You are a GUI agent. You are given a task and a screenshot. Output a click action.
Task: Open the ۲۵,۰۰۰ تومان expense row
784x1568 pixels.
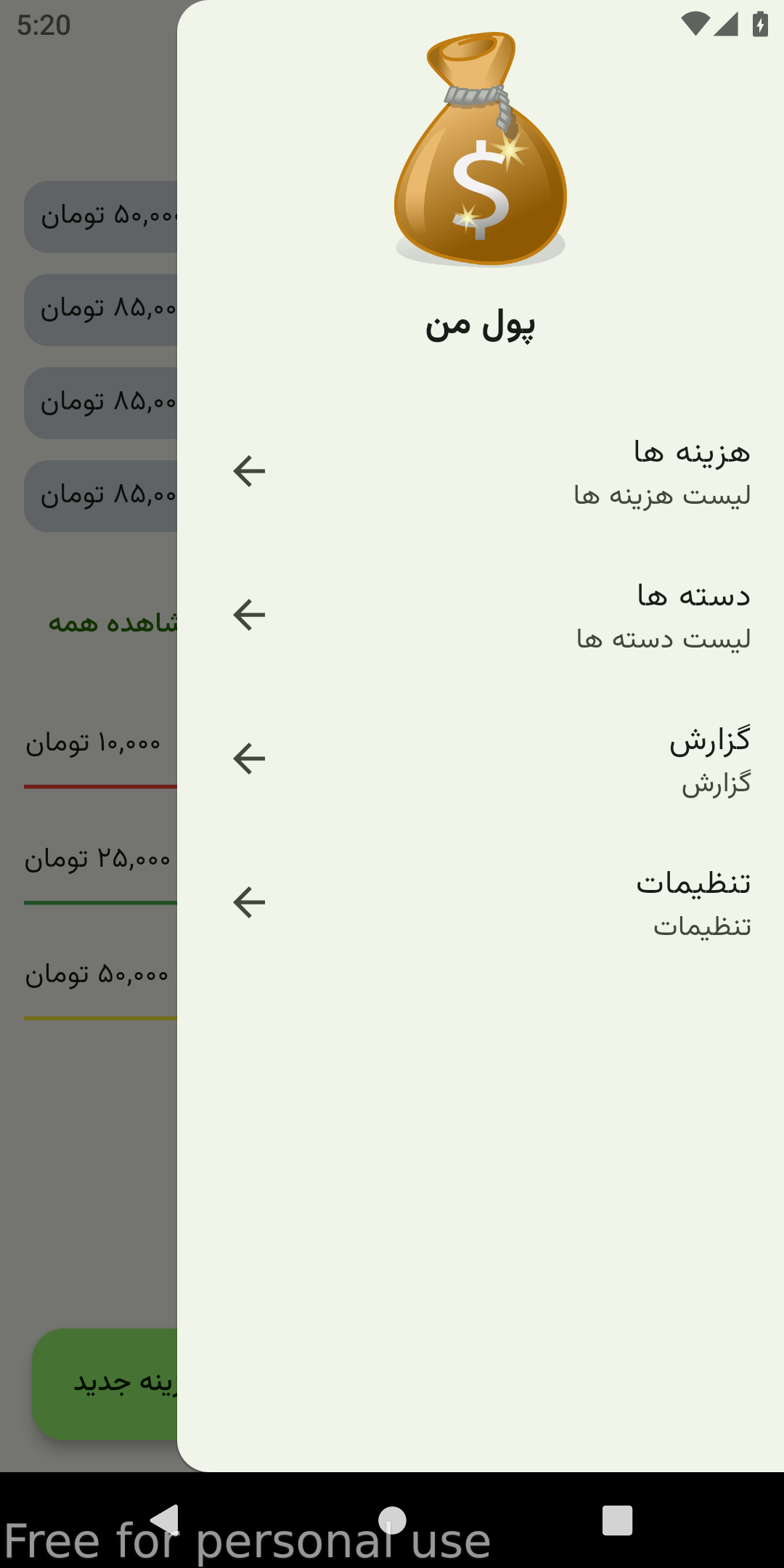tap(99, 860)
